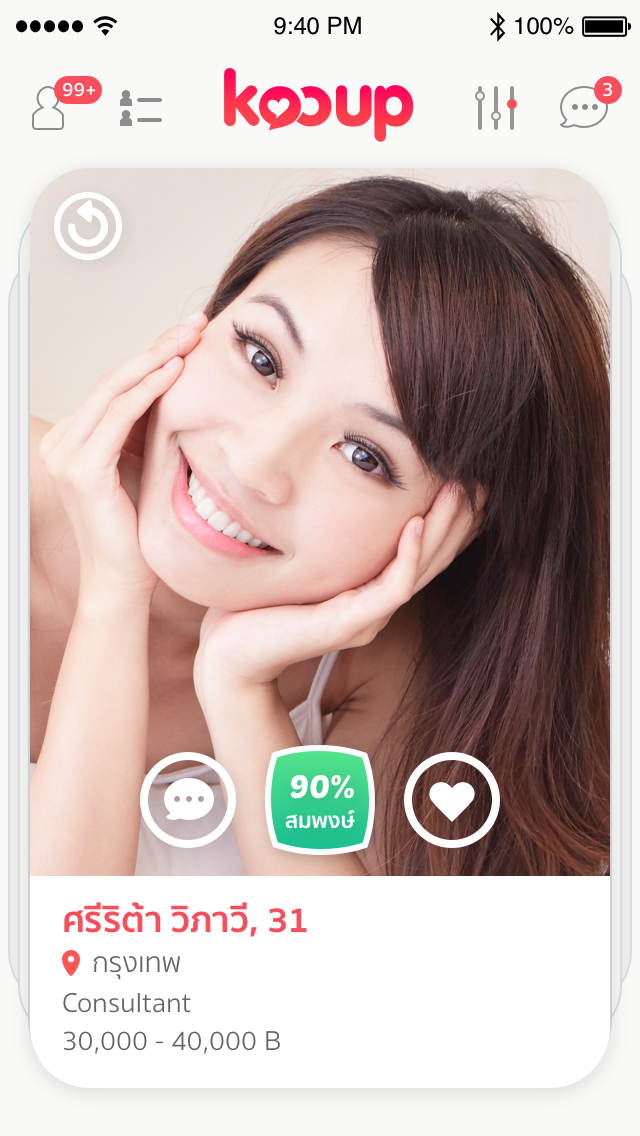Open the filter sliders settings

click(x=496, y=107)
